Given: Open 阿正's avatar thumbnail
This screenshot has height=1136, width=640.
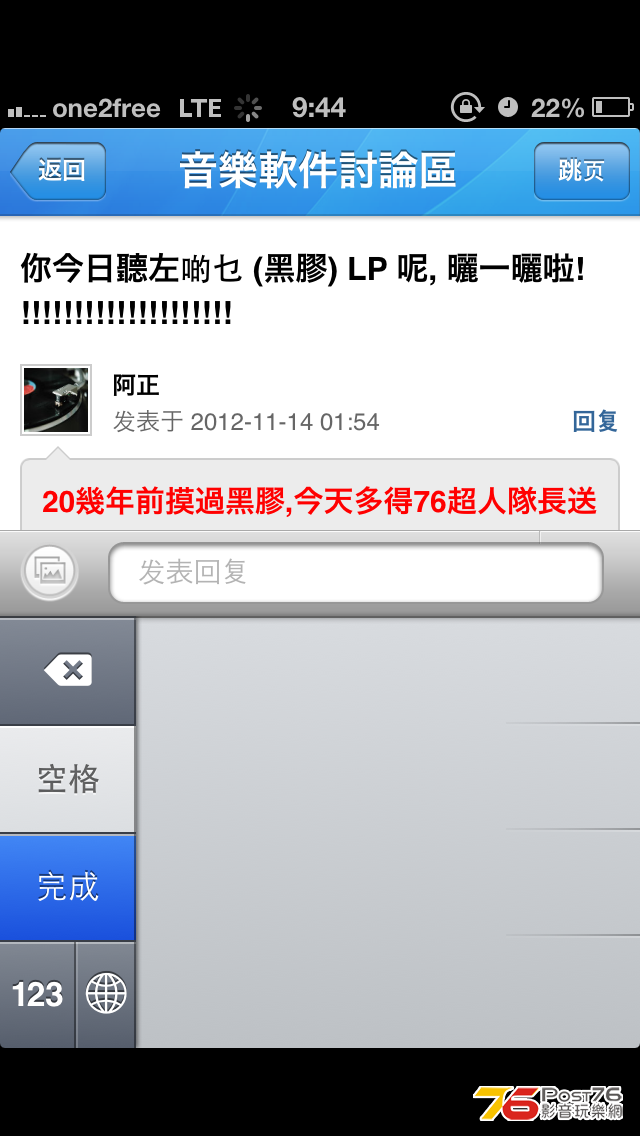Looking at the screenshot, I should coord(56,400).
